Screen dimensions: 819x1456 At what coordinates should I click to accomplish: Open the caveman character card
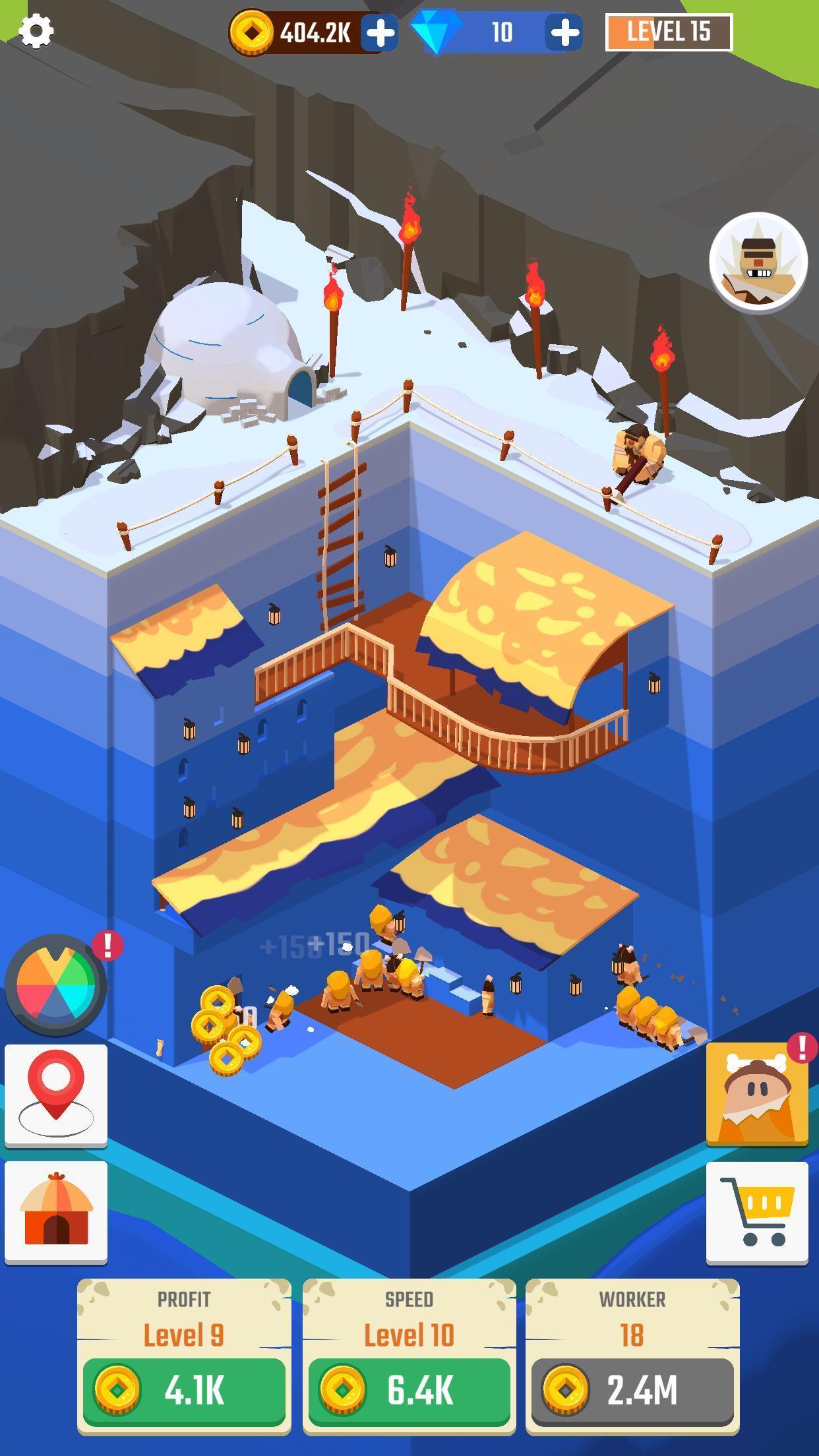pyautogui.click(x=757, y=1093)
